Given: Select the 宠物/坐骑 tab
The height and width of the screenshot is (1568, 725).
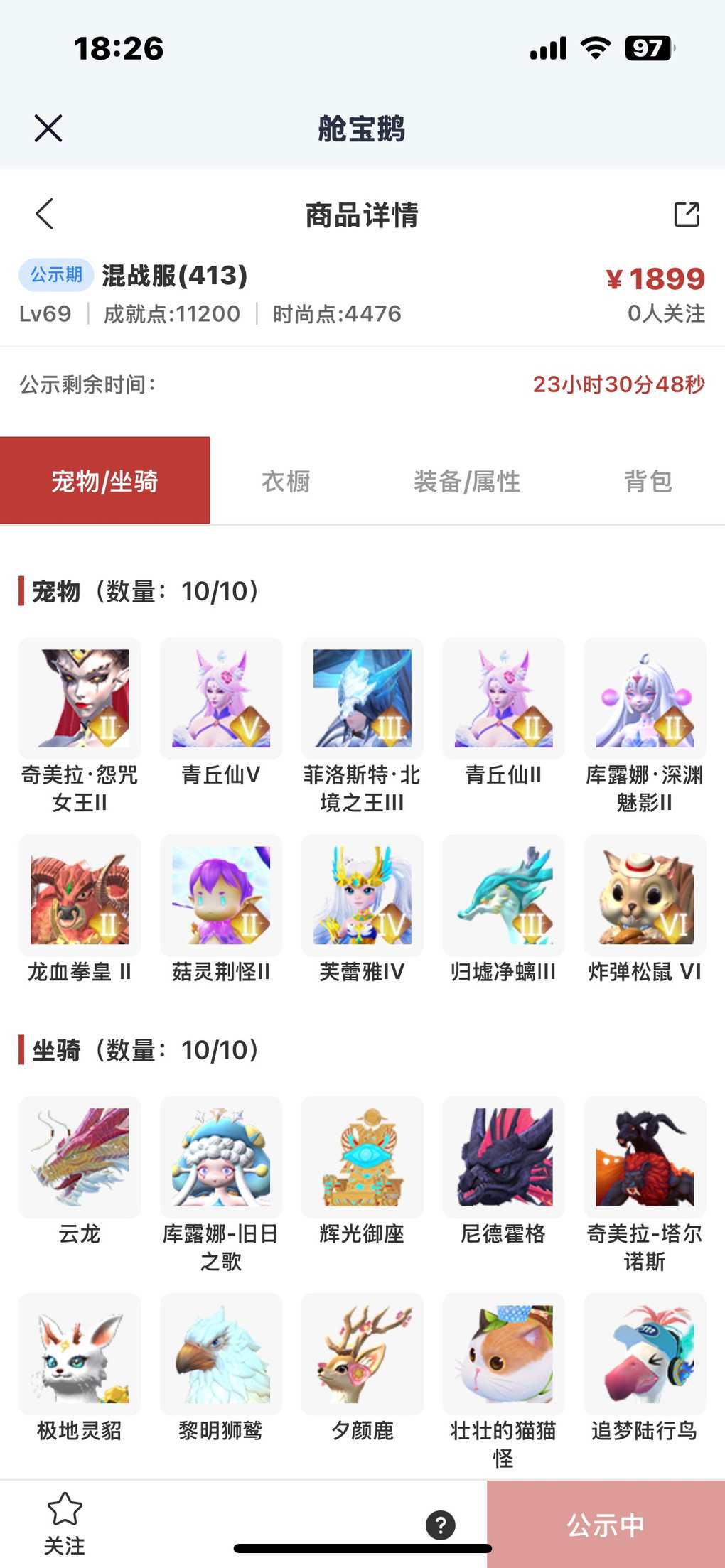Looking at the screenshot, I should tap(105, 481).
